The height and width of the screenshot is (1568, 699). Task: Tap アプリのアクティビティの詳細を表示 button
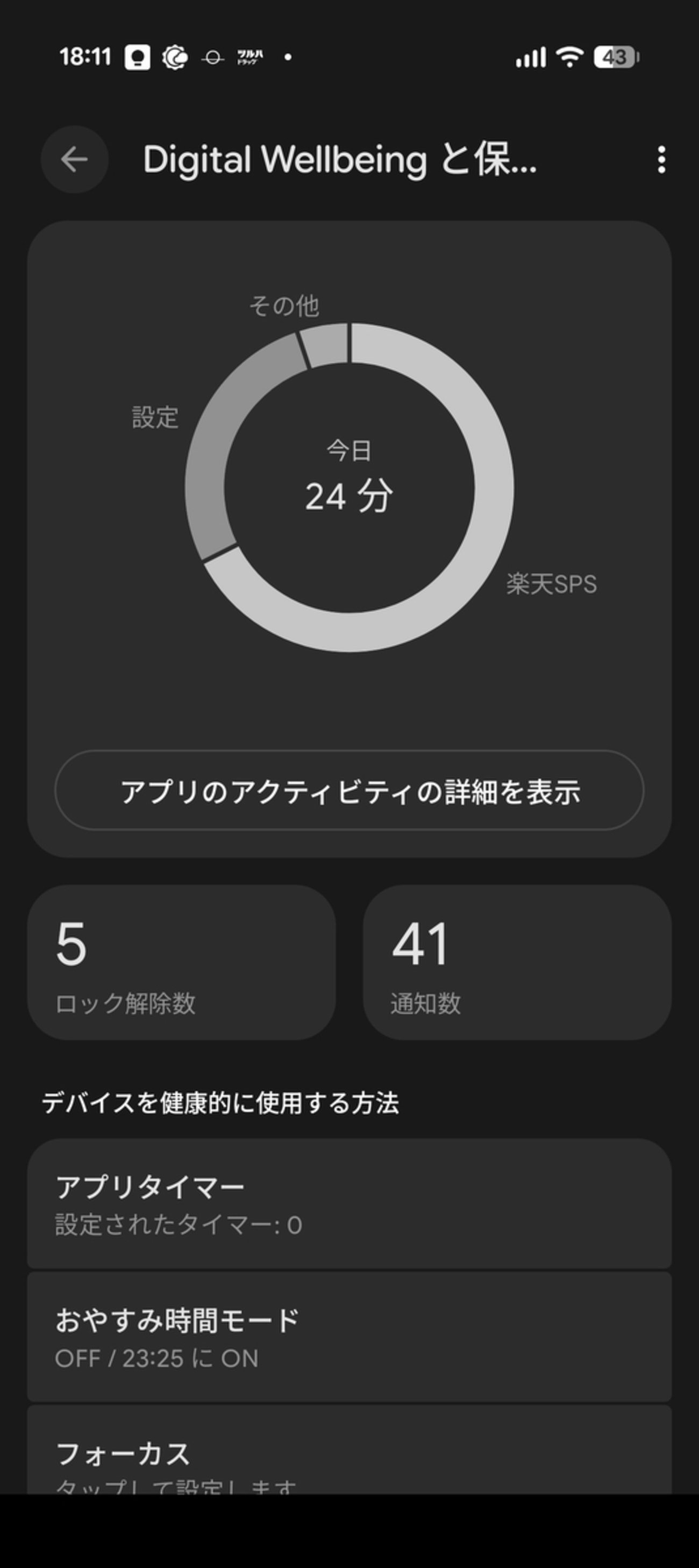(349, 790)
